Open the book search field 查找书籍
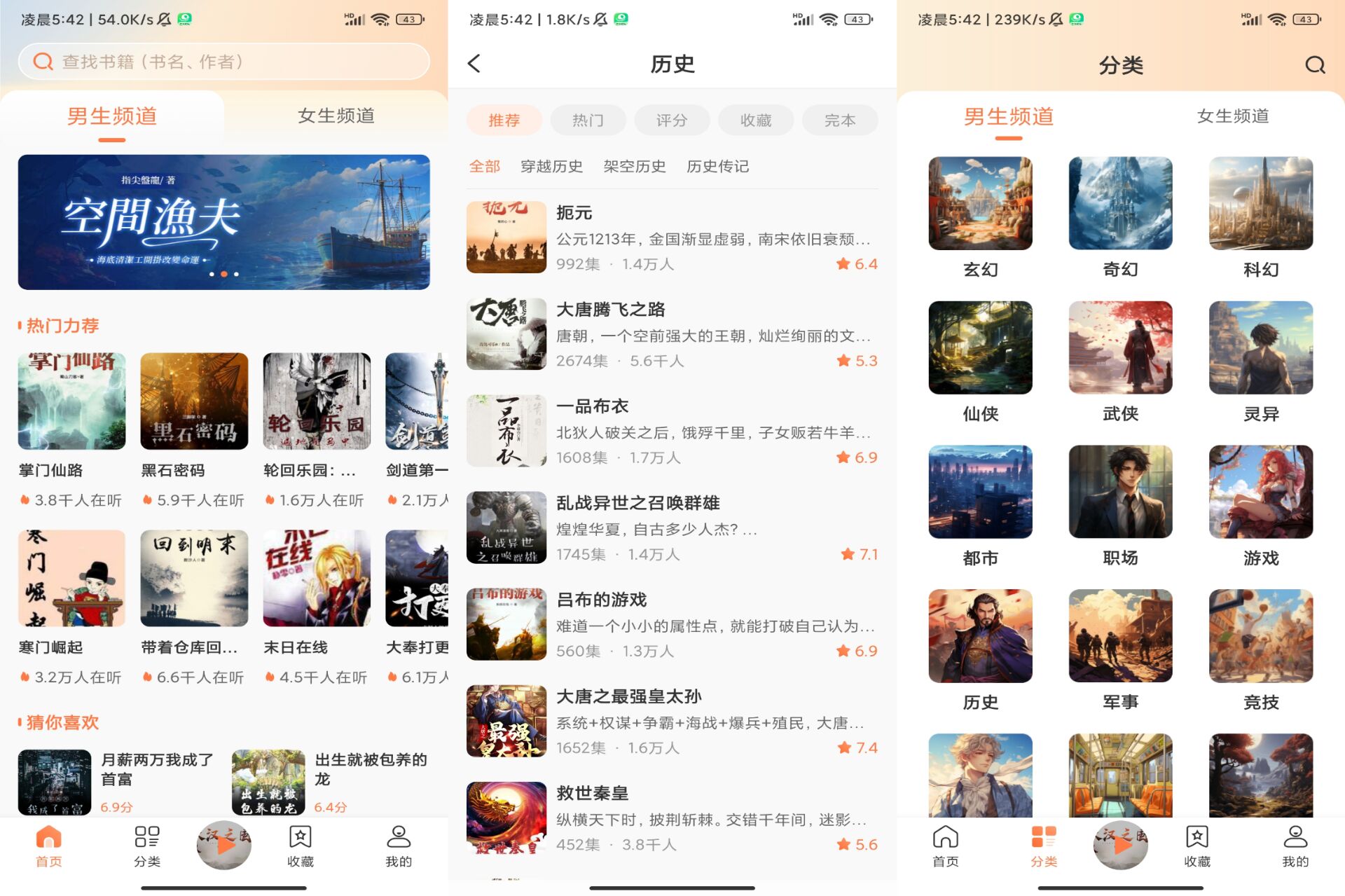The image size is (1345, 896). (x=224, y=62)
